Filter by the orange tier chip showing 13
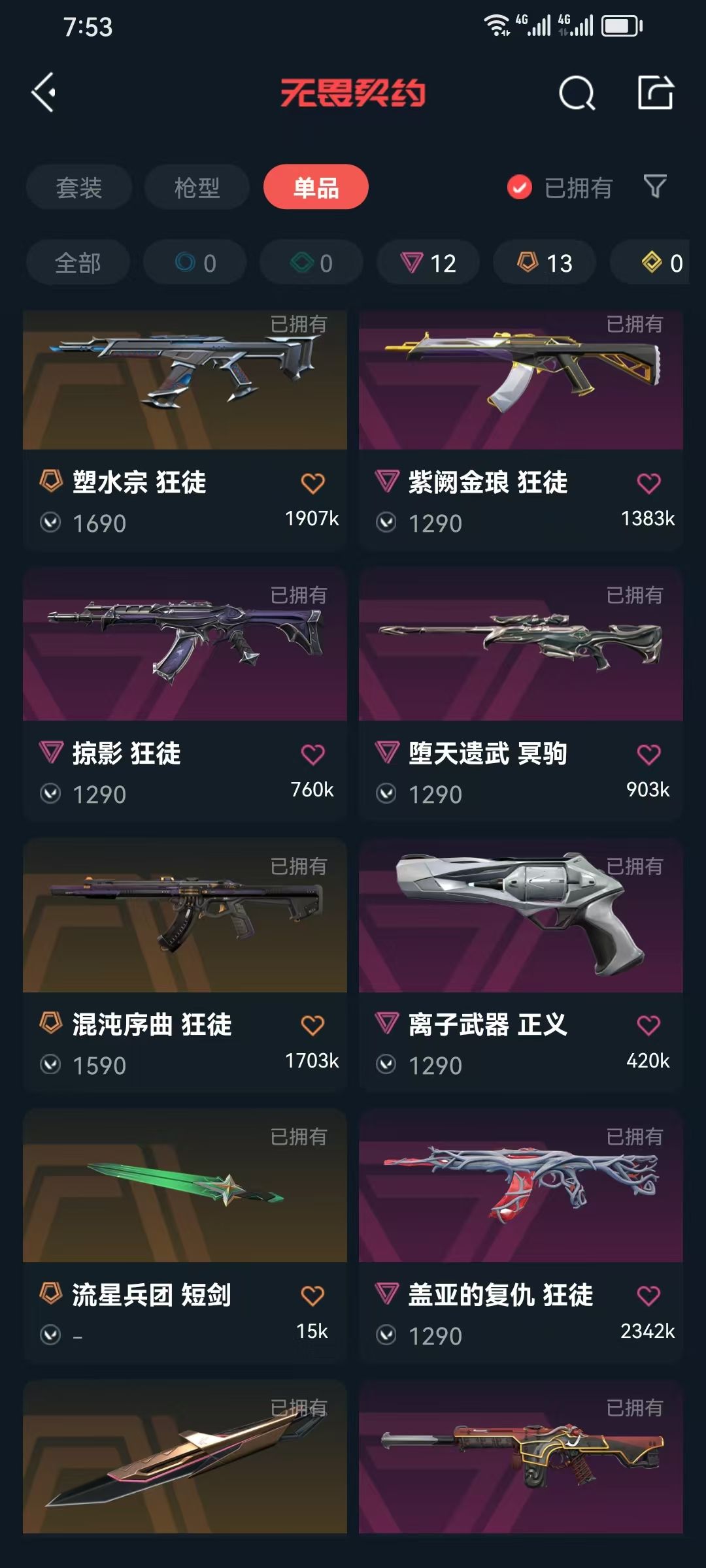The image size is (706, 1568). [x=545, y=263]
